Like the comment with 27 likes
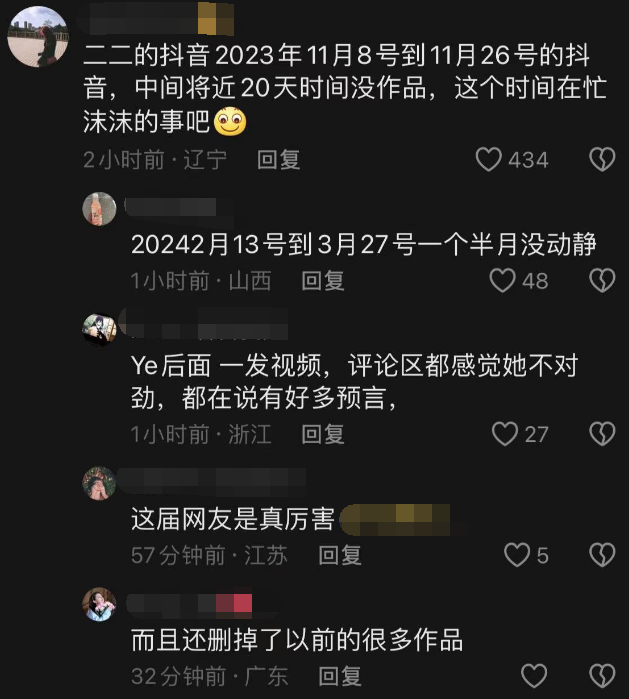629x699 pixels. pyautogui.click(x=505, y=434)
